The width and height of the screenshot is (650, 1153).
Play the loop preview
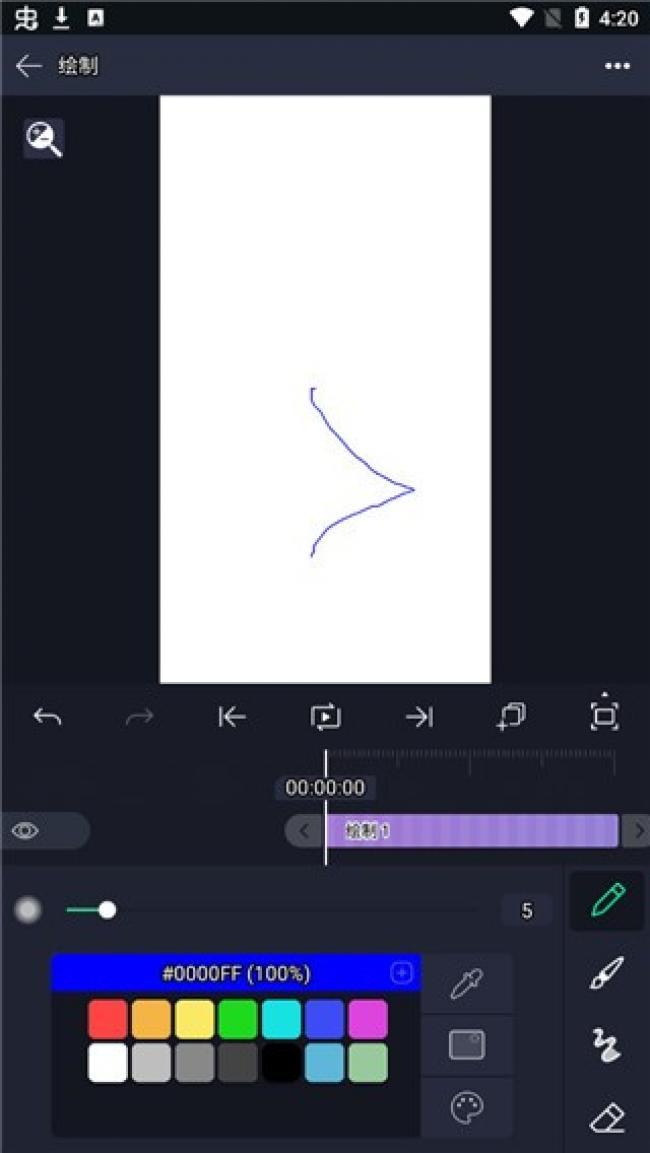coord(325,716)
